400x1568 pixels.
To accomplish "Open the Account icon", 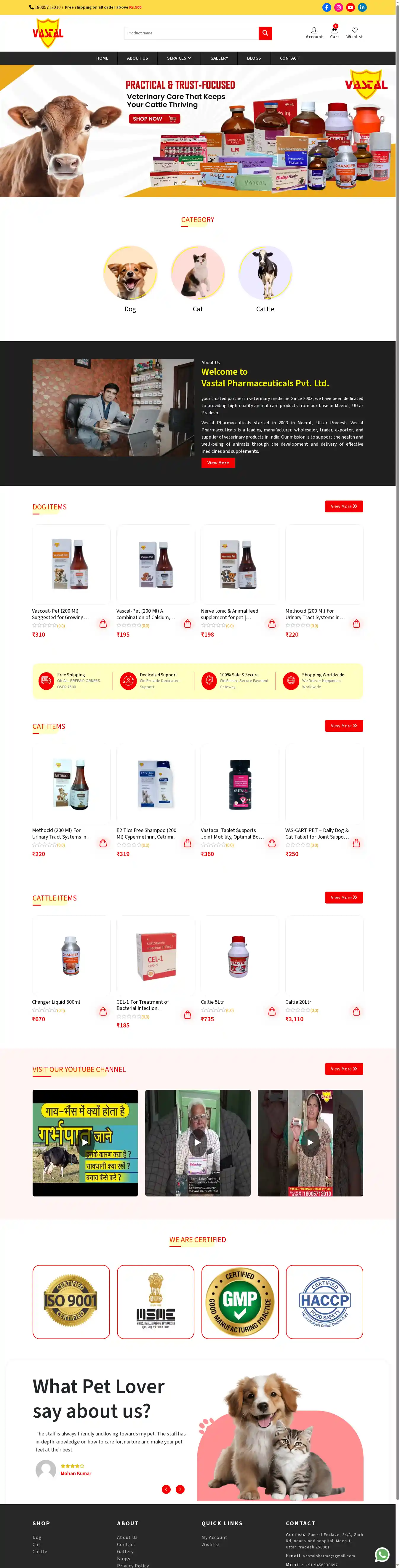I will click(x=314, y=32).
